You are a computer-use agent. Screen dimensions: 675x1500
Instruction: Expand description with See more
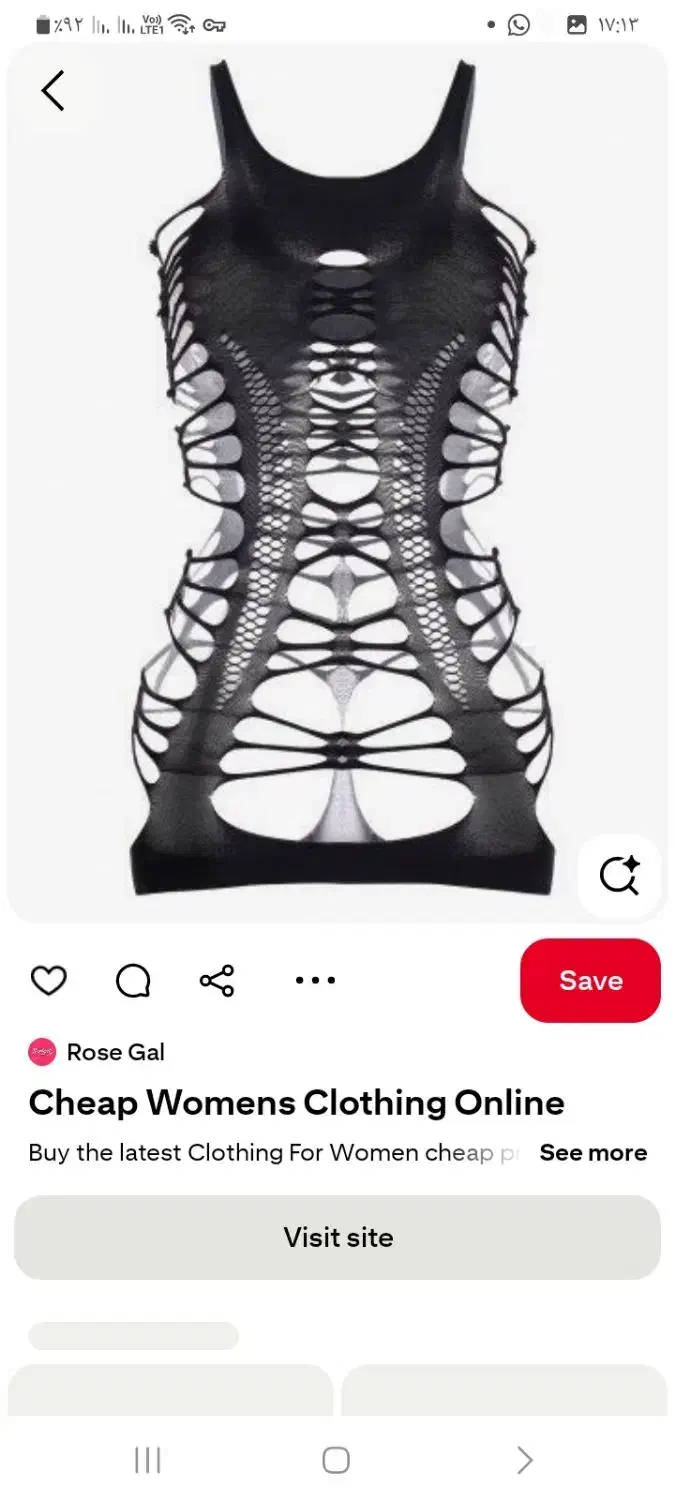(x=593, y=1153)
